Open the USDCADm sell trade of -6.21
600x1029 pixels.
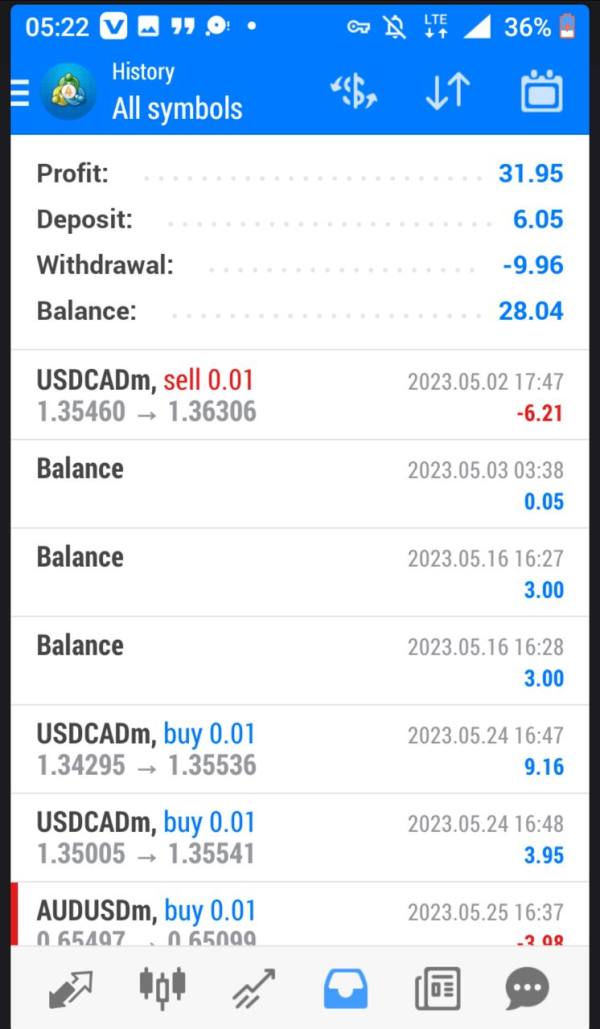coord(300,395)
